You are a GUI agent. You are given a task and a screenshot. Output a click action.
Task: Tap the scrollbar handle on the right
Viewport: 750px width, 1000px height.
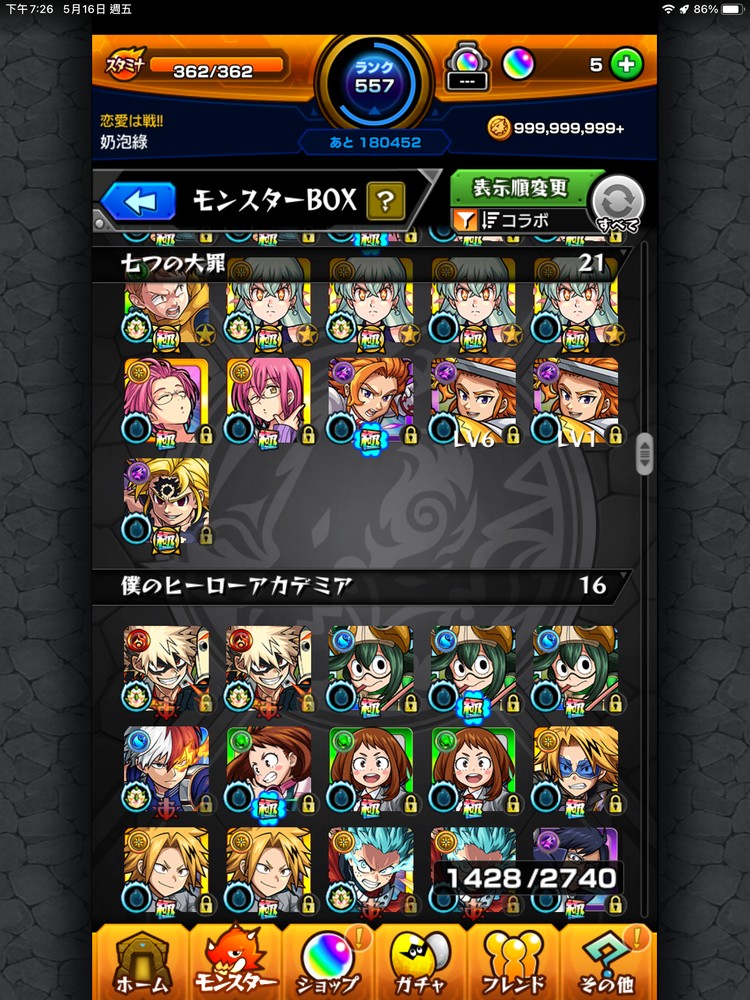click(x=645, y=454)
